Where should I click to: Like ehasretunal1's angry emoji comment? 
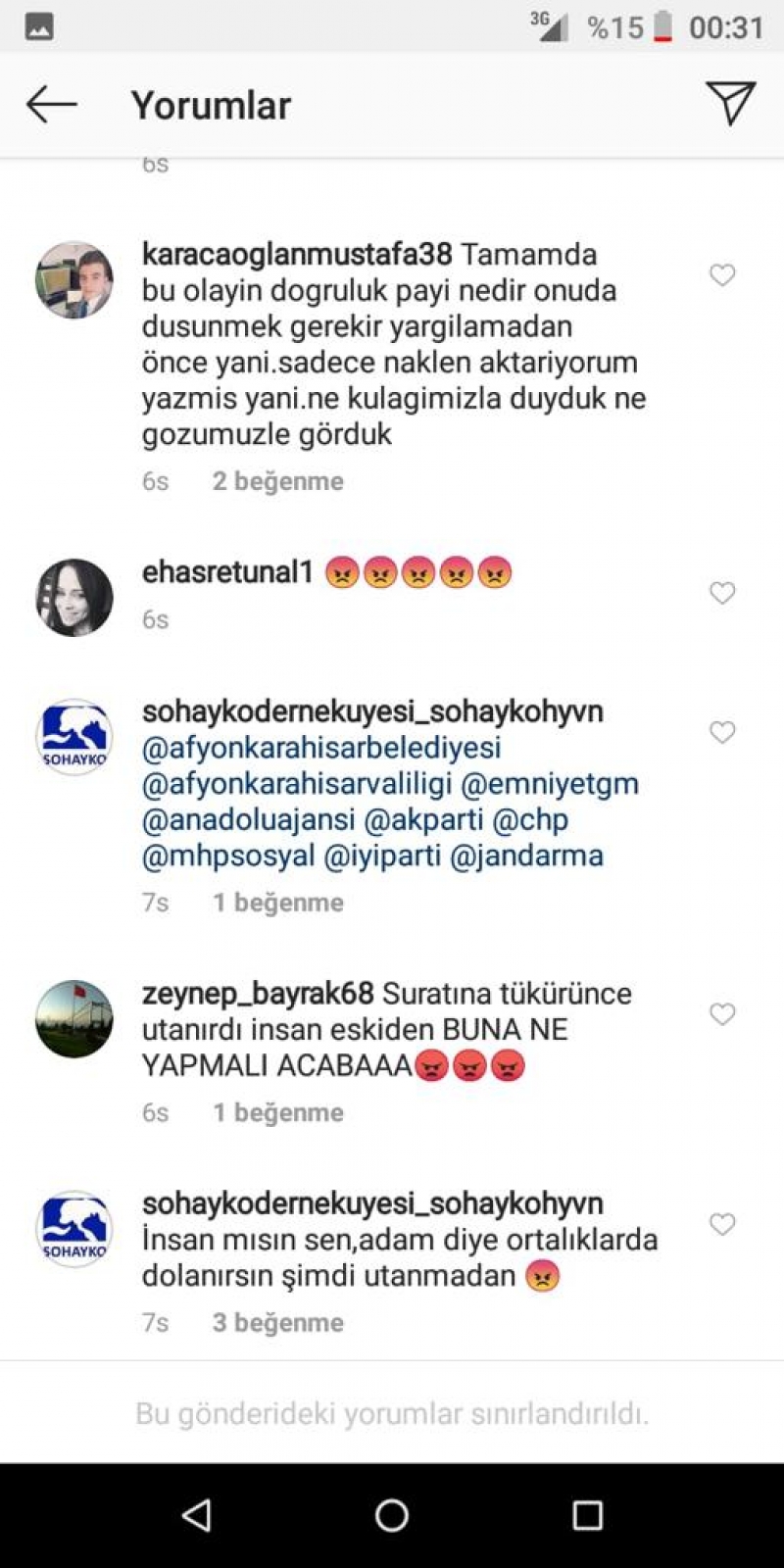click(x=722, y=593)
